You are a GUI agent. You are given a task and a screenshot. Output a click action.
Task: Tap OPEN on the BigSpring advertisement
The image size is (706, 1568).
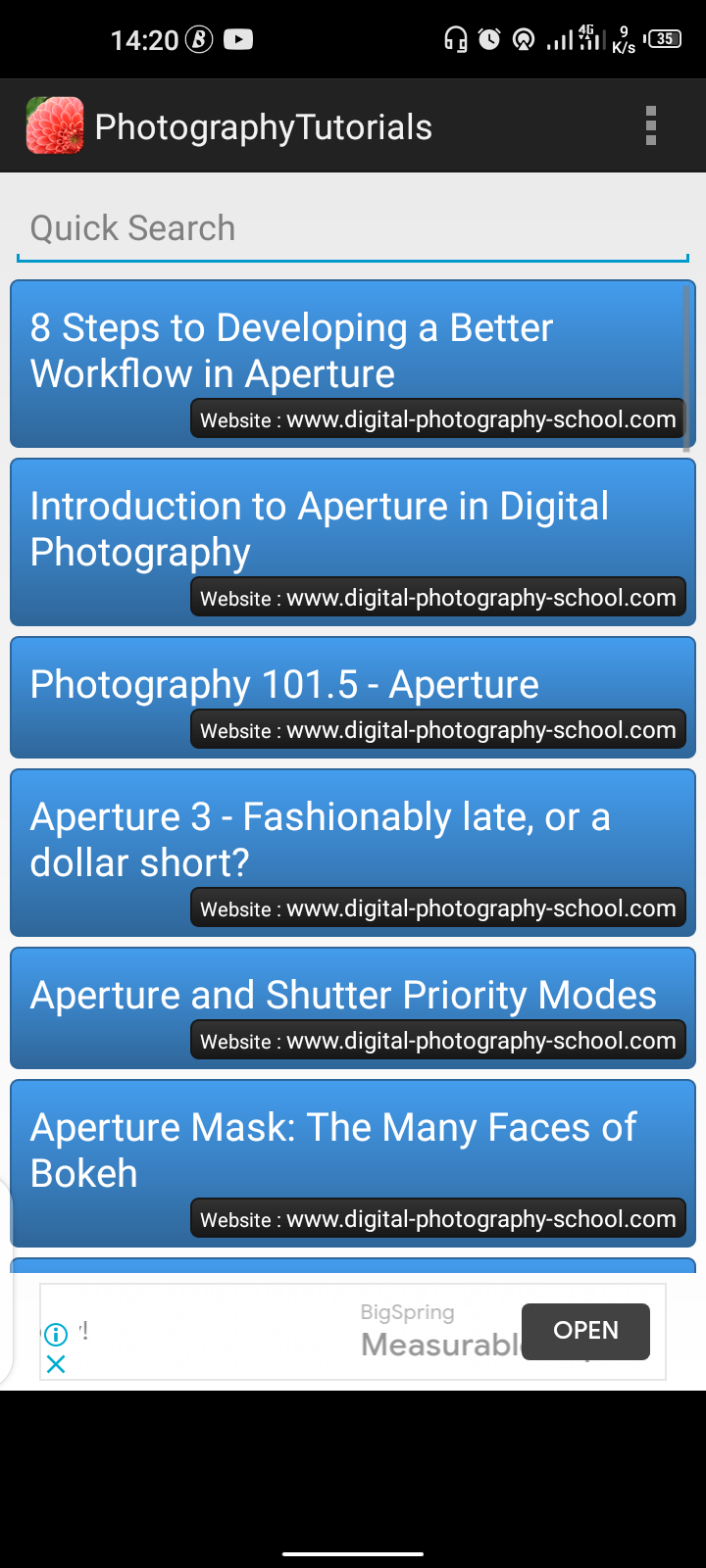585,1331
